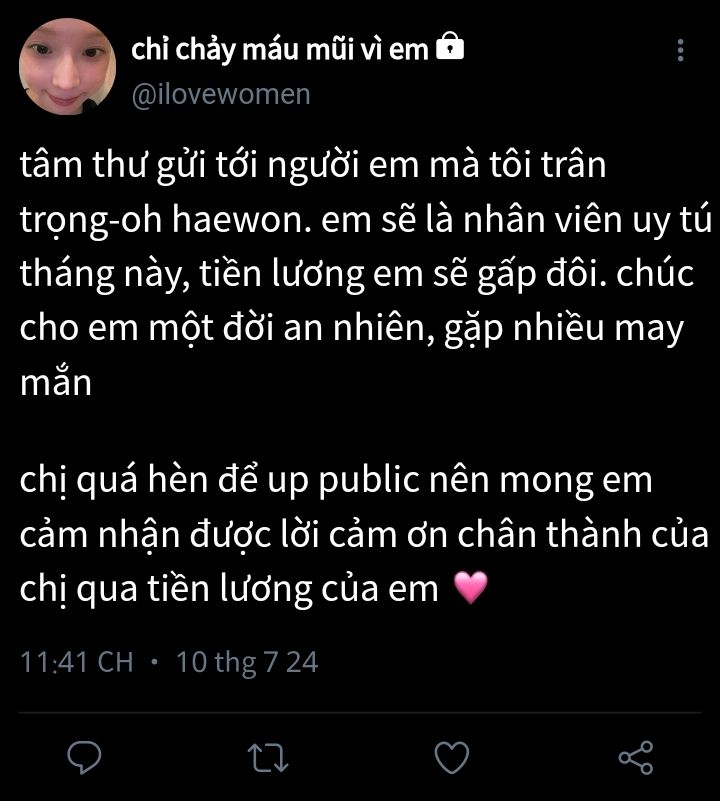
Task: Open the @ilovewomen profile handle
Action: (x=221, y=94)
